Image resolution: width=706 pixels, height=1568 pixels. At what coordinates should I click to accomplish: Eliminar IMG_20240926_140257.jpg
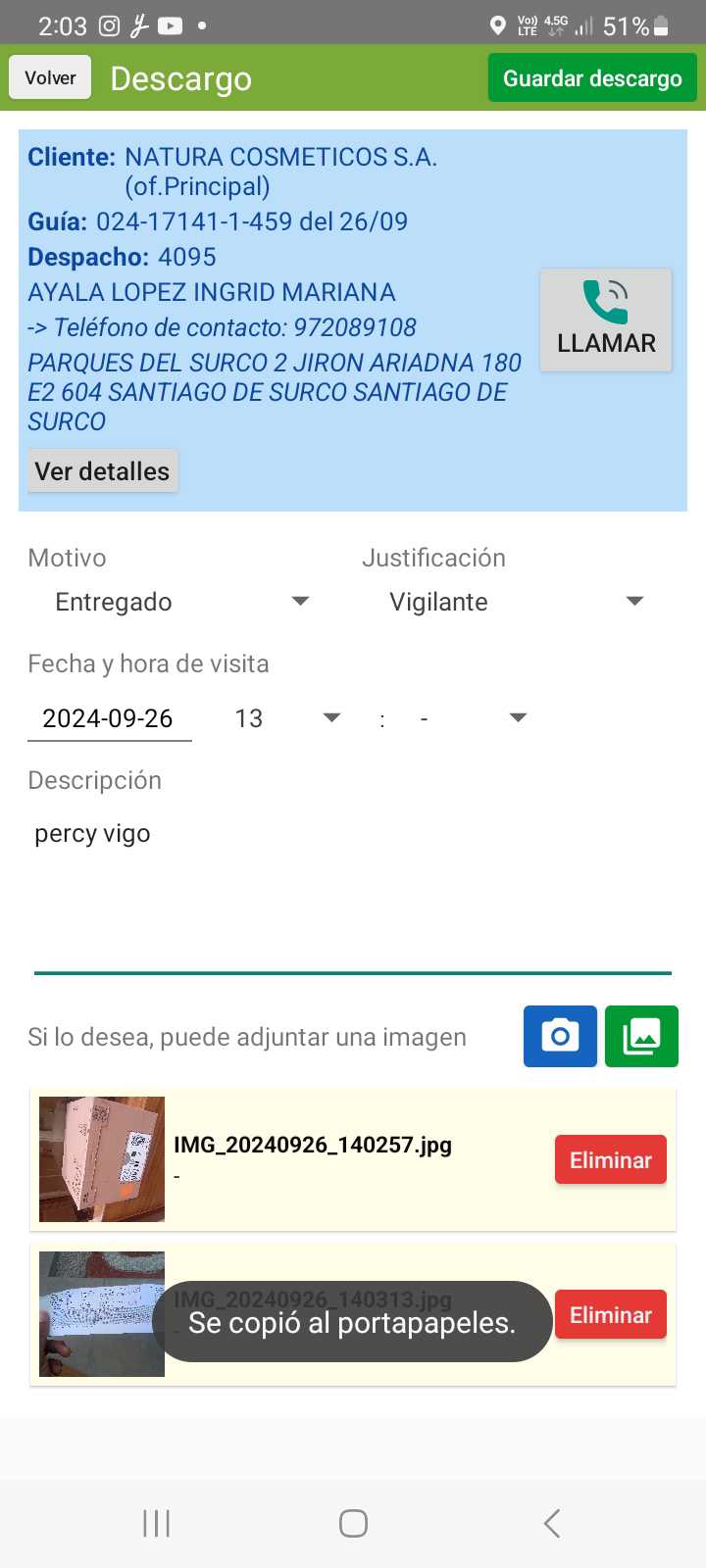[x=610, y=1160]
